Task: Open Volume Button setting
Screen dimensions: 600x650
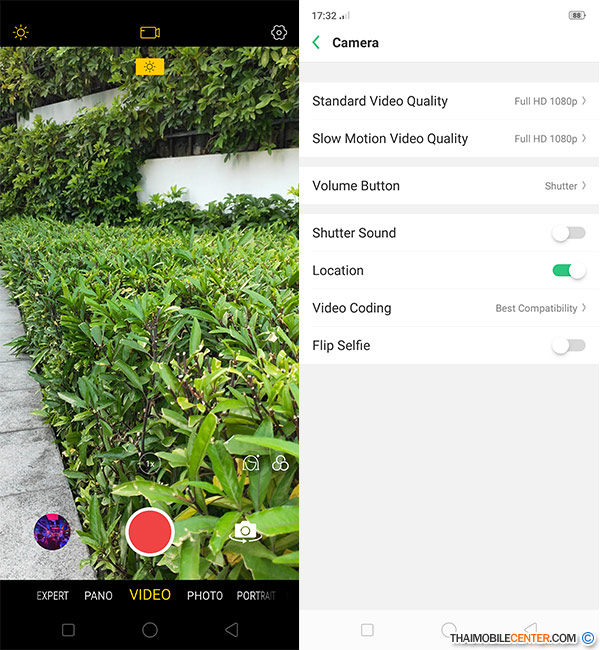Action: [x=448, y=186]
